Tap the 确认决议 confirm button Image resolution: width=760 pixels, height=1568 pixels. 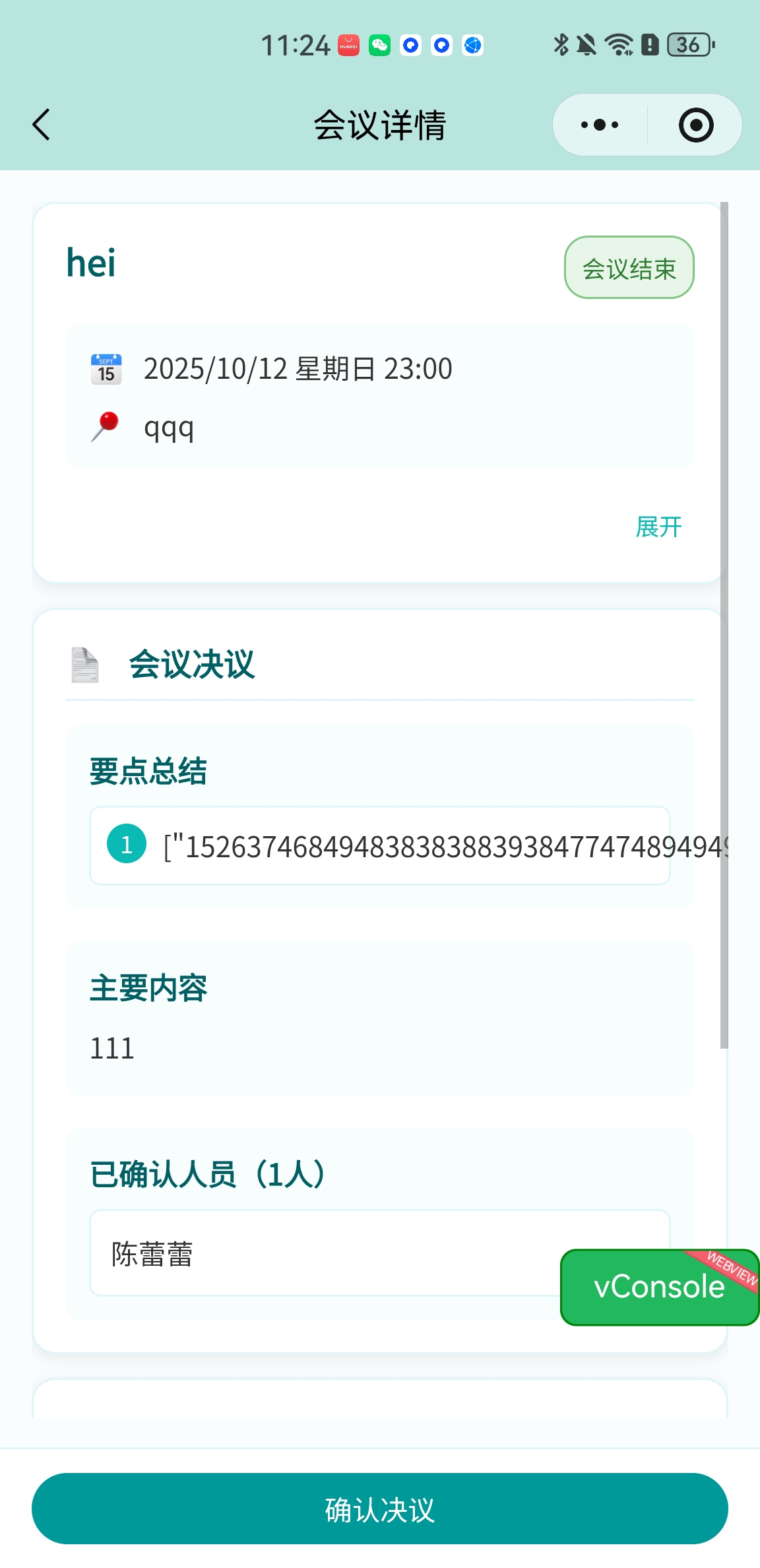pyautogui.click(x=380, y=1509)
